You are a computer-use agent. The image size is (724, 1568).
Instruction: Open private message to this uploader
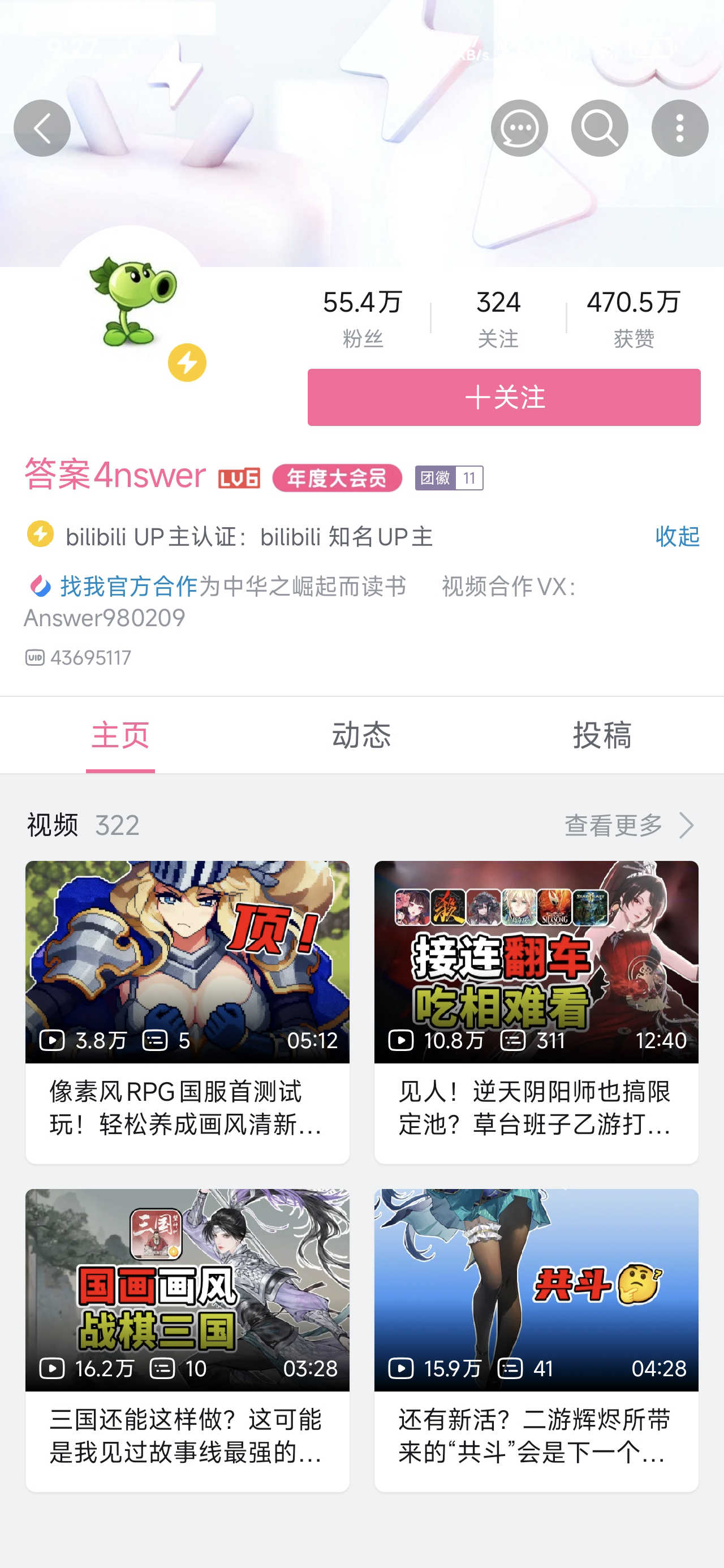519,128
